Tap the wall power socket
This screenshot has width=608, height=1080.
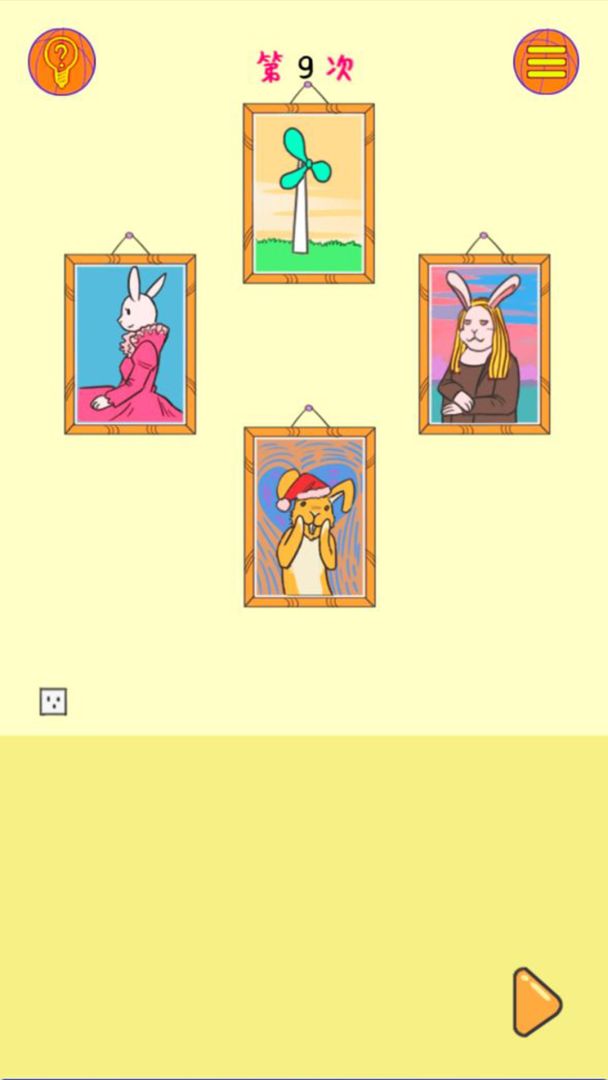(53, 702)
